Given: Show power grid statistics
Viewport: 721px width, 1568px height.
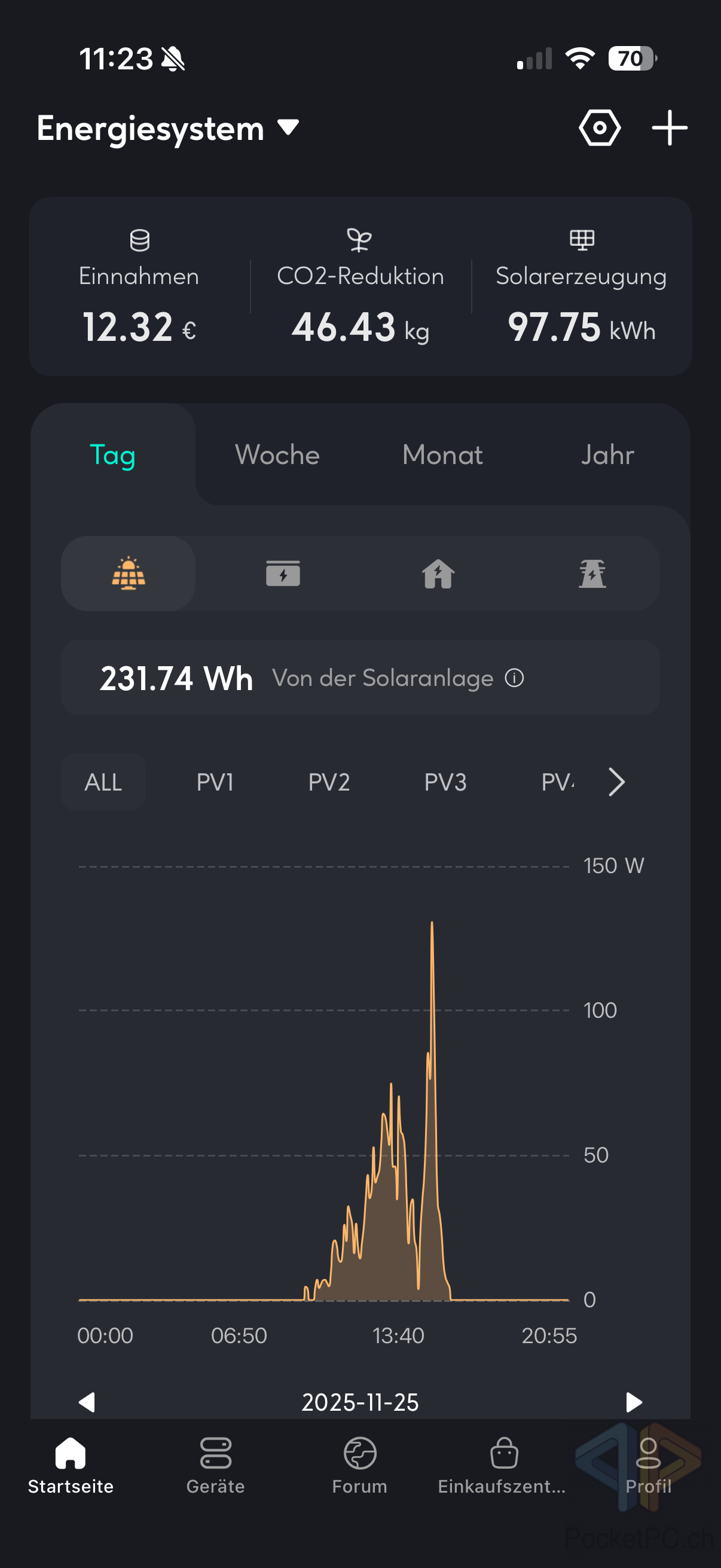Looking at the screenshot, I should [592, 573].
